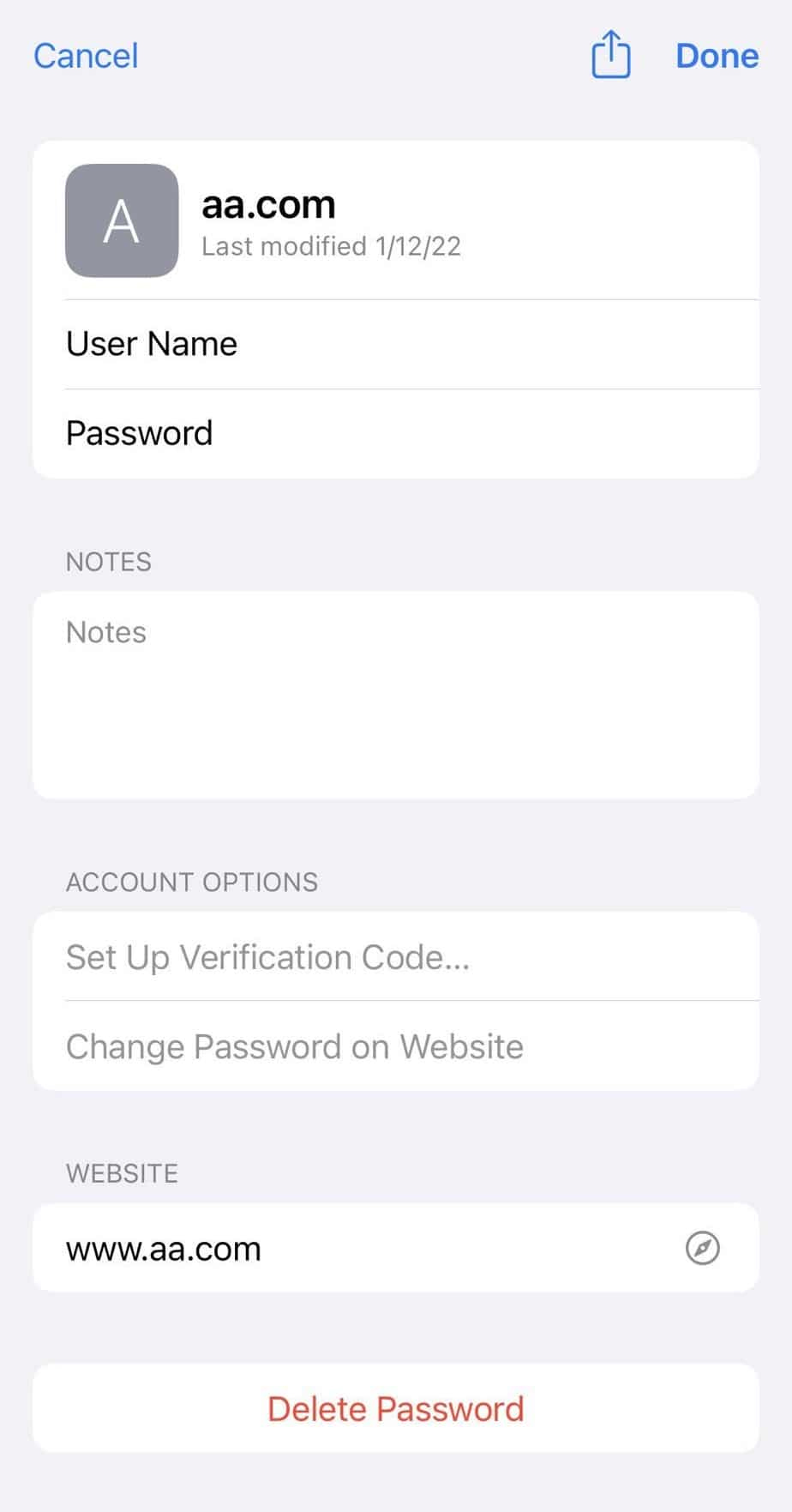
Task: Cancel editing this password entry
Action: click(x=86, y=55)
